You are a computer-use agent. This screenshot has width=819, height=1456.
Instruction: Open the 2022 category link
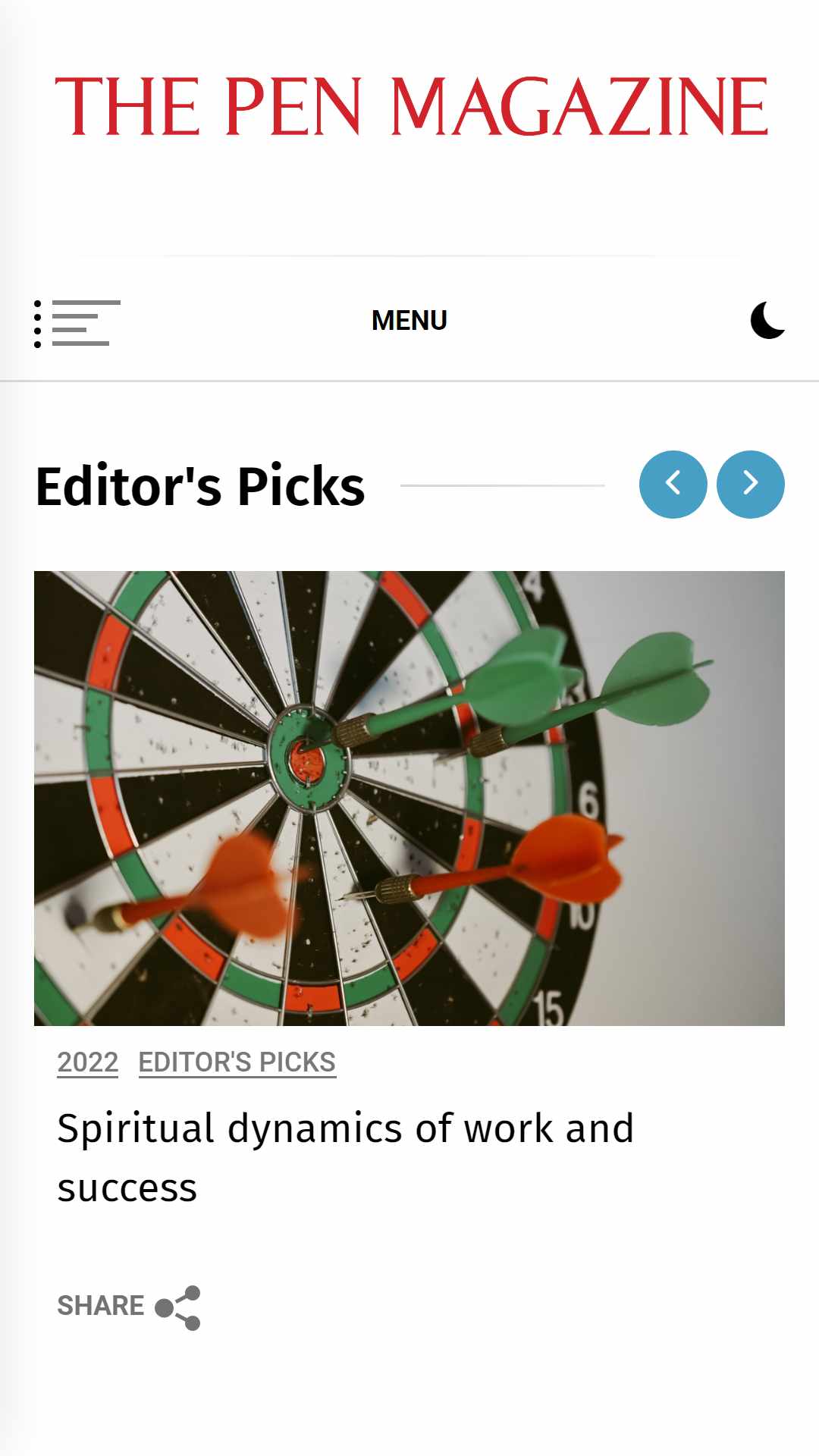tap(88, 1062)
